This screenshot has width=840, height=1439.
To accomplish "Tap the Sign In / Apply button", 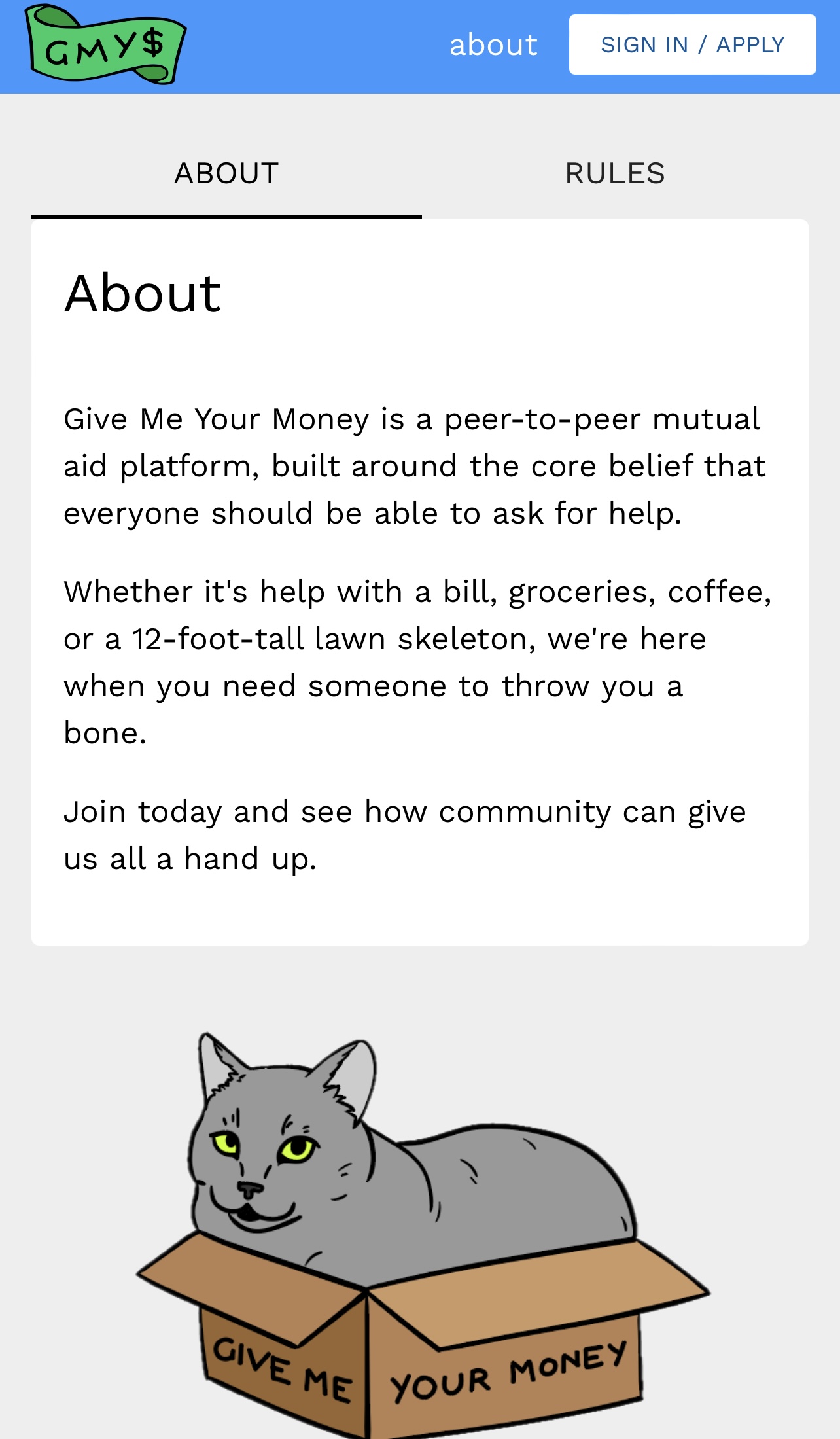I will (x=692, y=44).
